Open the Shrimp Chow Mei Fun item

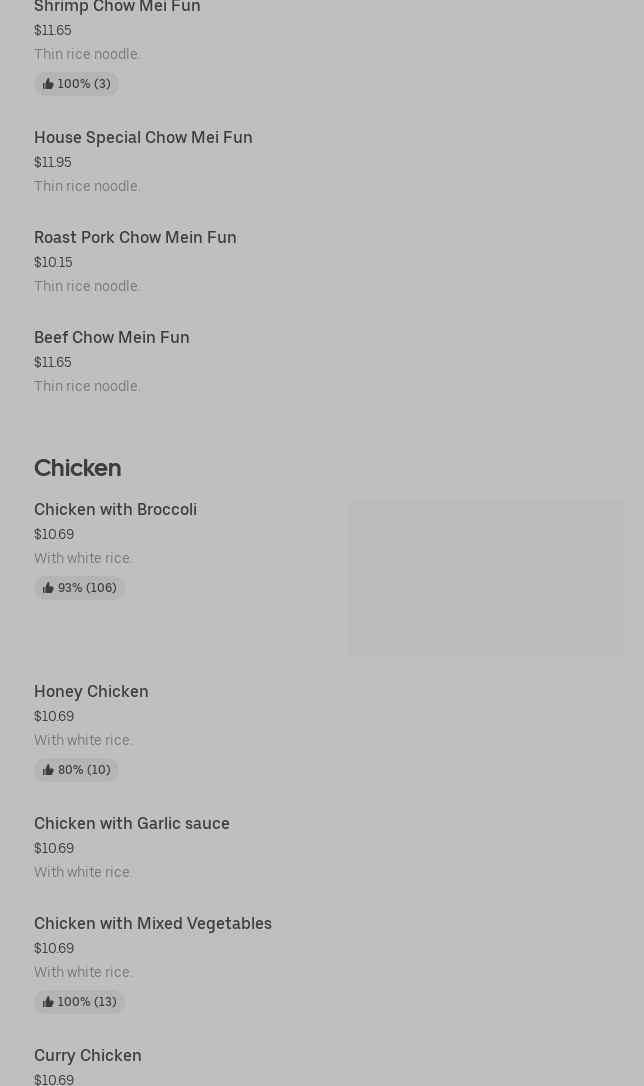117,7
